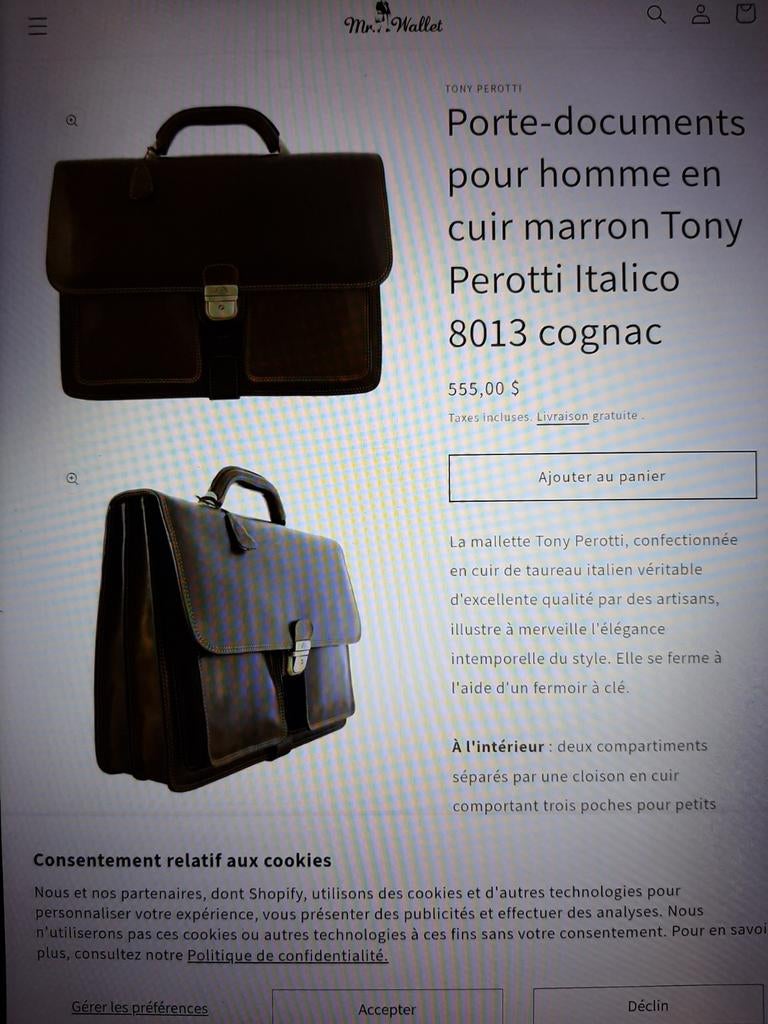Open the account login icon
This screenshot has height=1024, width=768.
pyautogui.click(x=701, y=14)
